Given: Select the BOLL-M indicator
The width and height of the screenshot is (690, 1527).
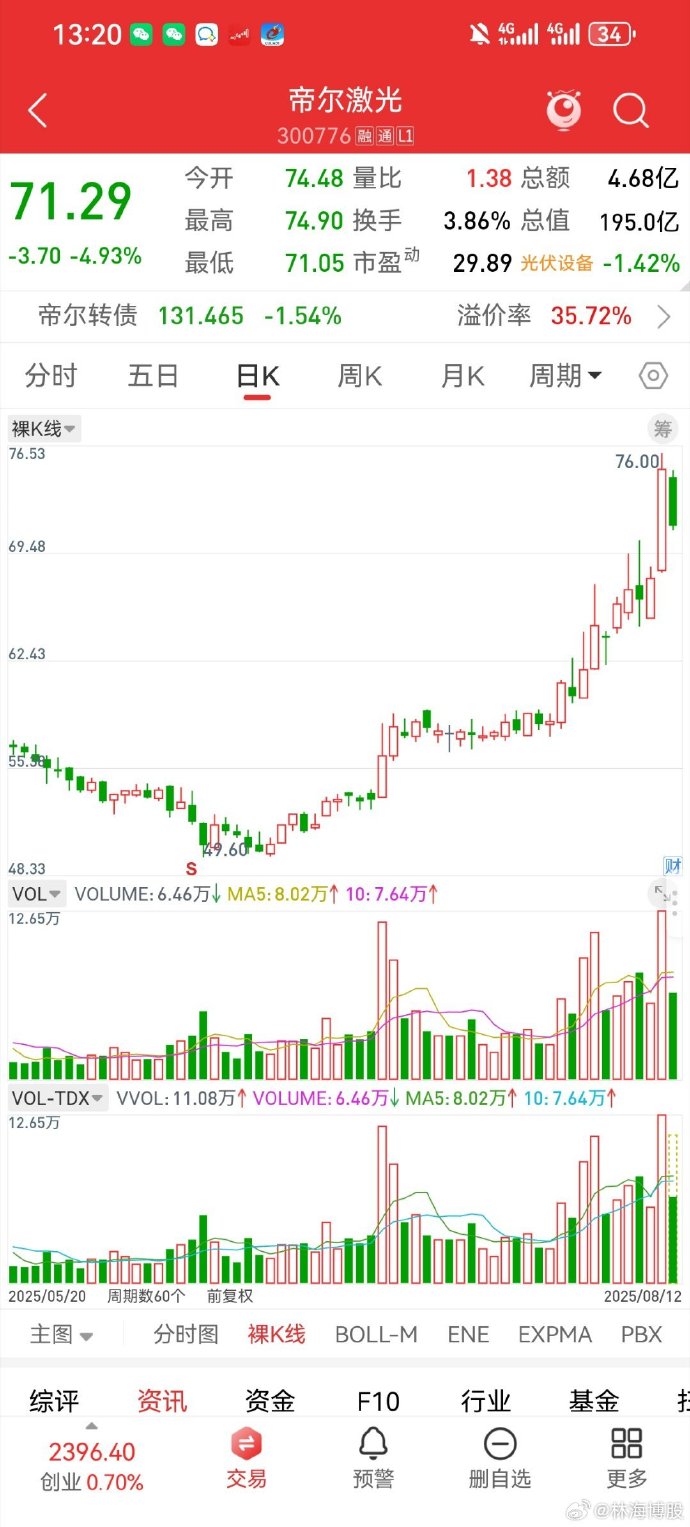Looking at the screenshot, I should click(x=376, y=1334).
